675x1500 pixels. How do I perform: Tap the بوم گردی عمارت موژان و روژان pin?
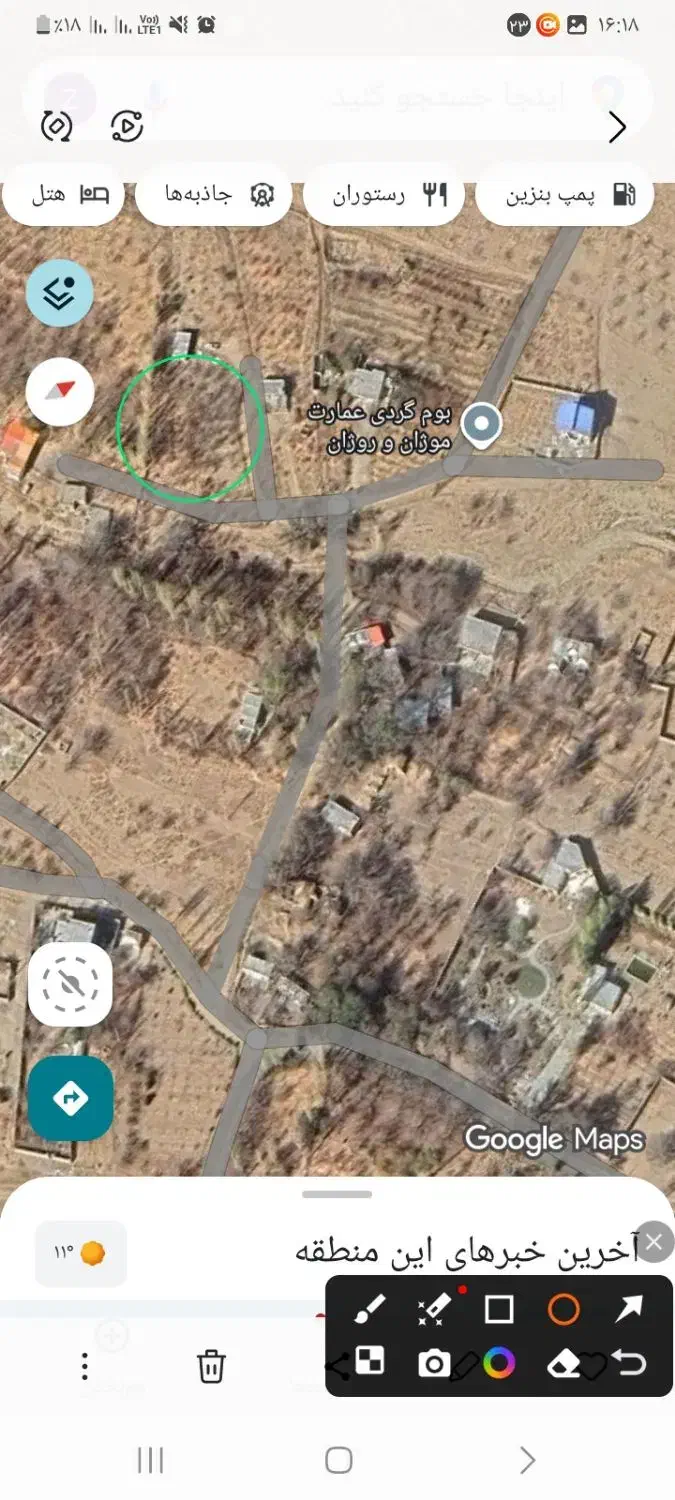483,423
